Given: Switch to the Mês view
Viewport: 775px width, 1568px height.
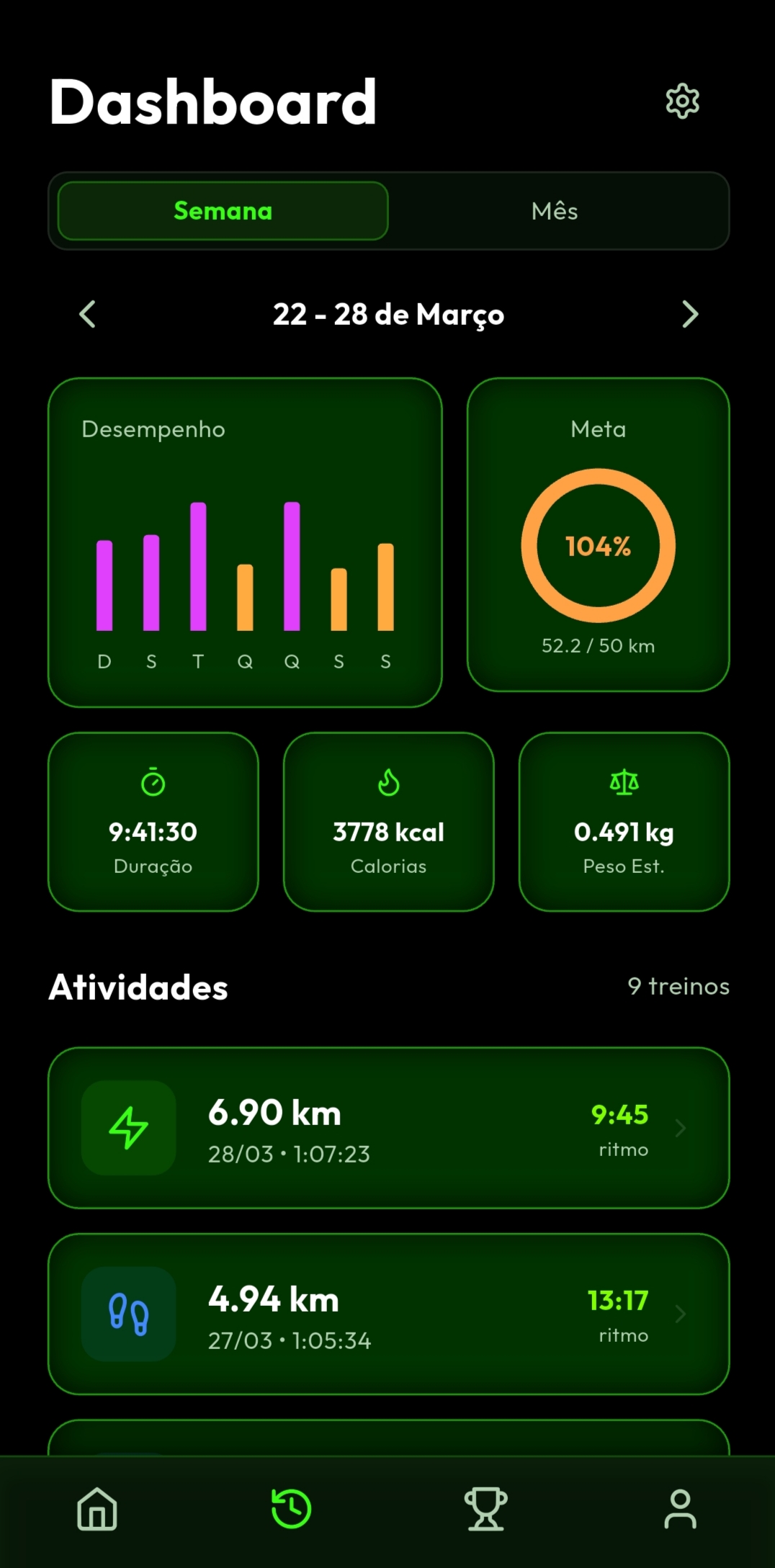Looking at the screenshot, I should tap(555, 210).
